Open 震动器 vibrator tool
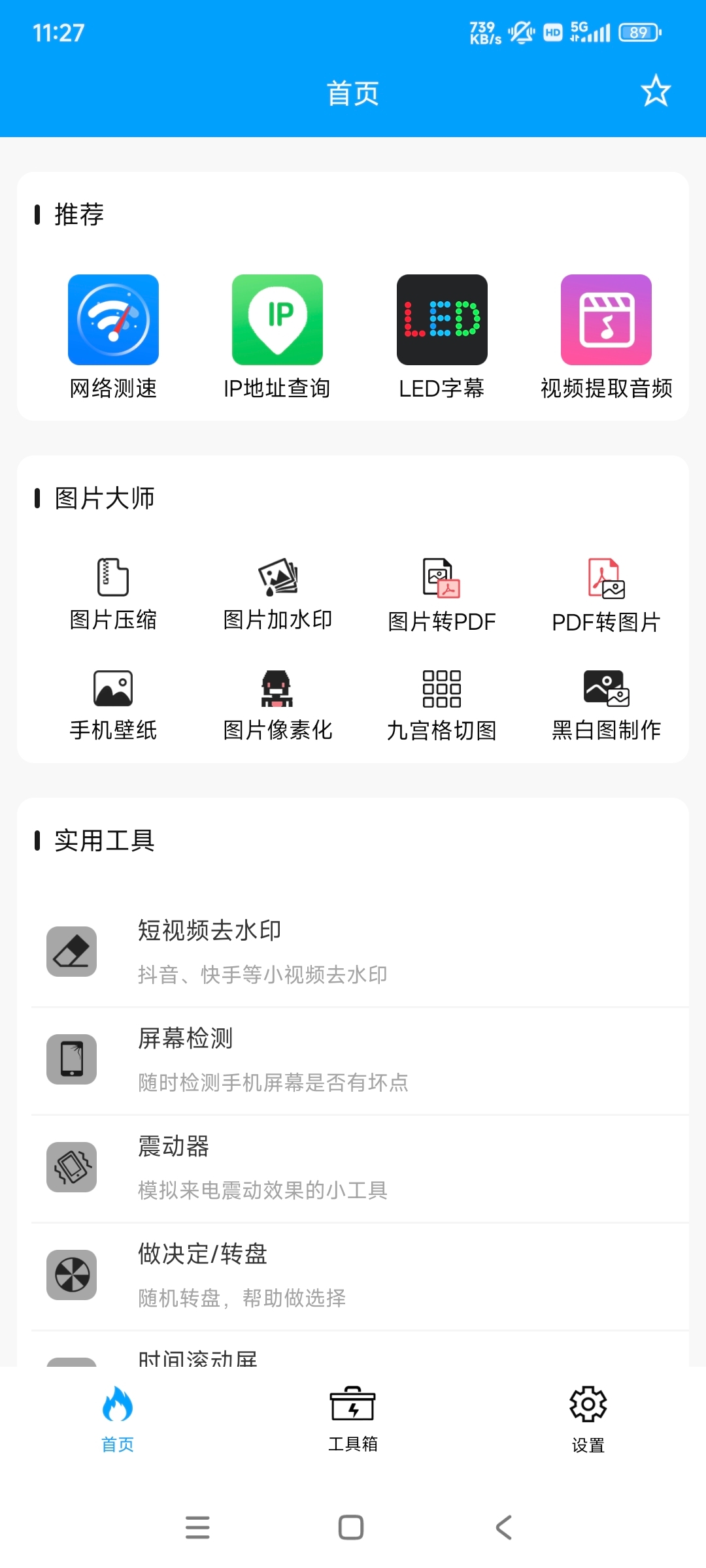The height and width of the screenshot is (1568, 706). pos(353,1167)
